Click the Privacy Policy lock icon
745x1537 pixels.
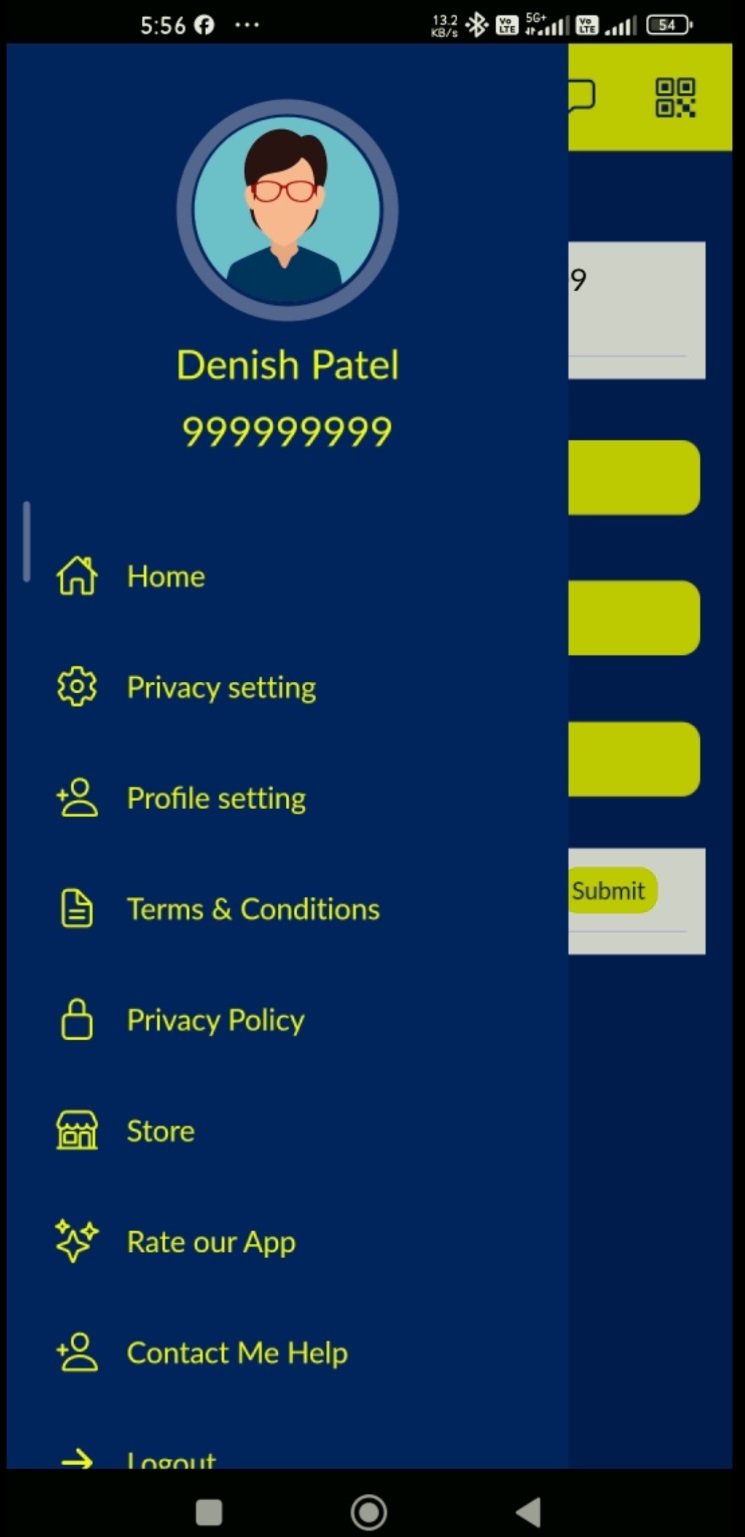pyautogui.click(x=77, y=1020)
